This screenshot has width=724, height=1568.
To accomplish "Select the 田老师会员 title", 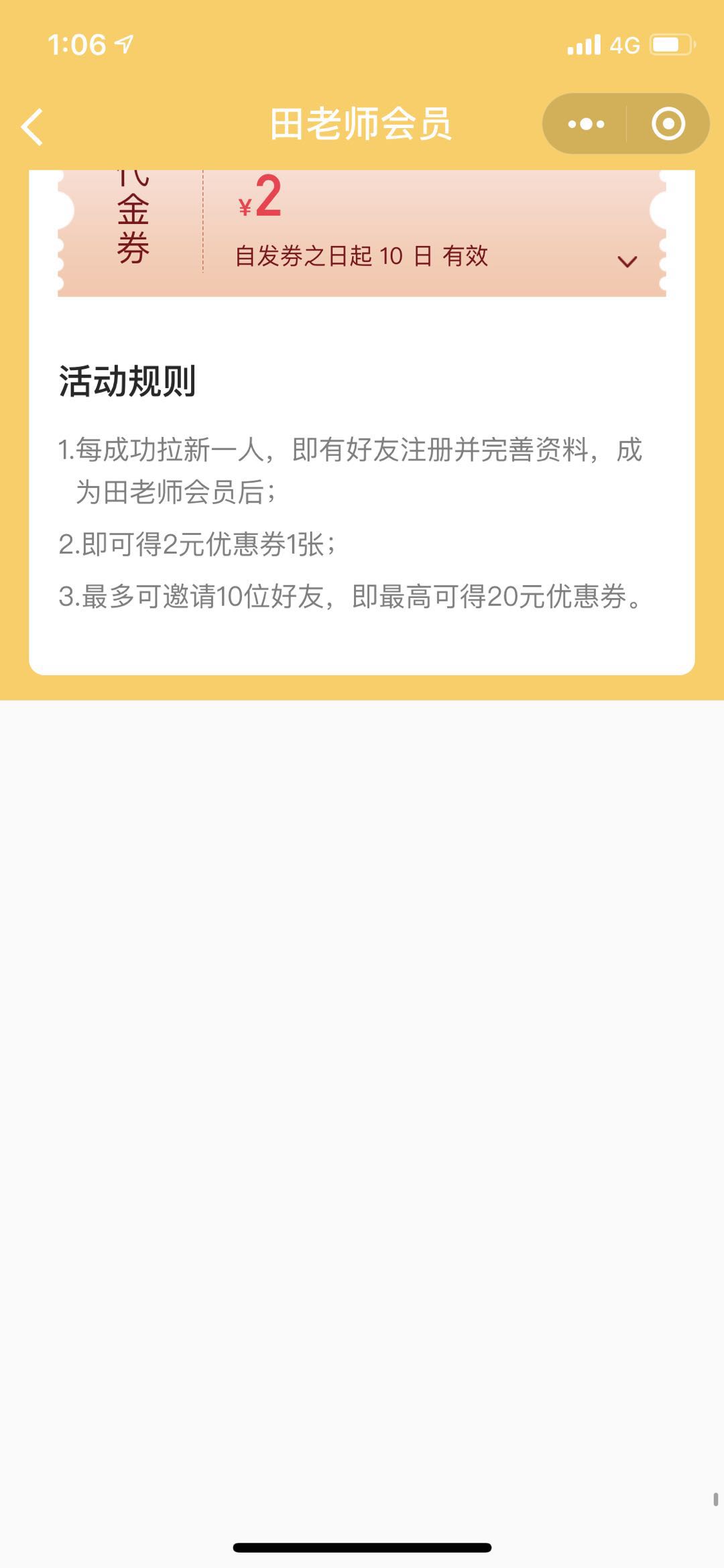I will (362, 124).
